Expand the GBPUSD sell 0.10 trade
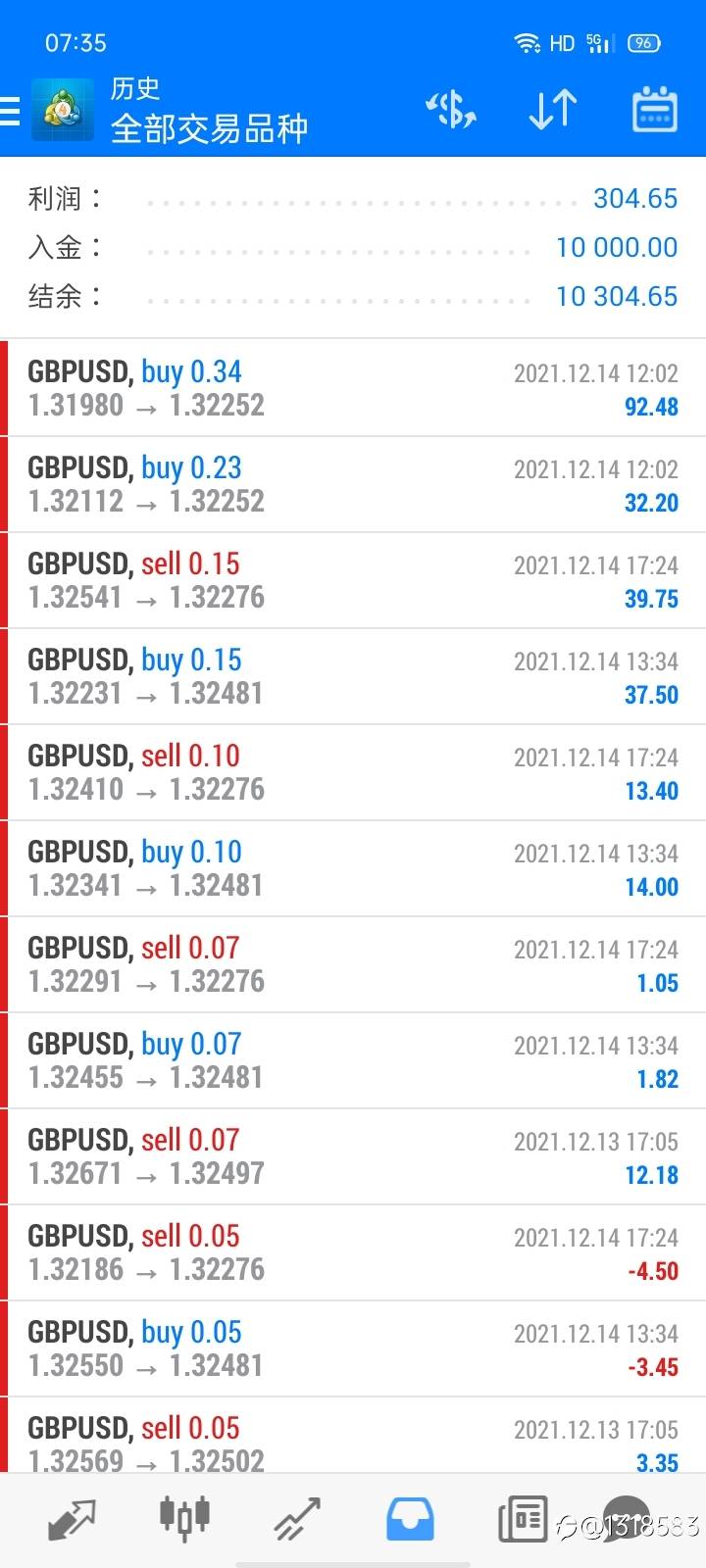This screenshot has width=706, height=1568. pos(353,772)
